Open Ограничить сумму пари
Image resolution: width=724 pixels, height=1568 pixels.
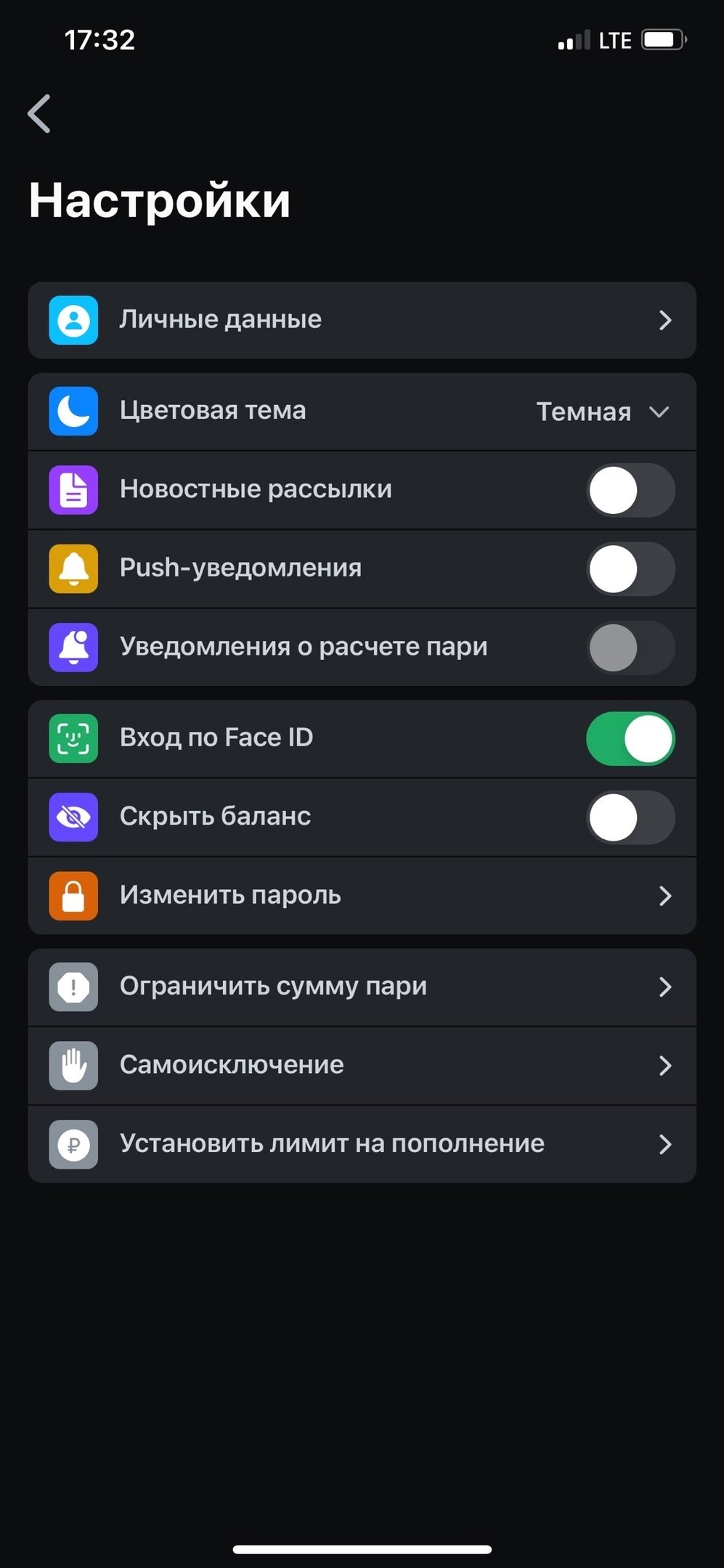point(362,987)
